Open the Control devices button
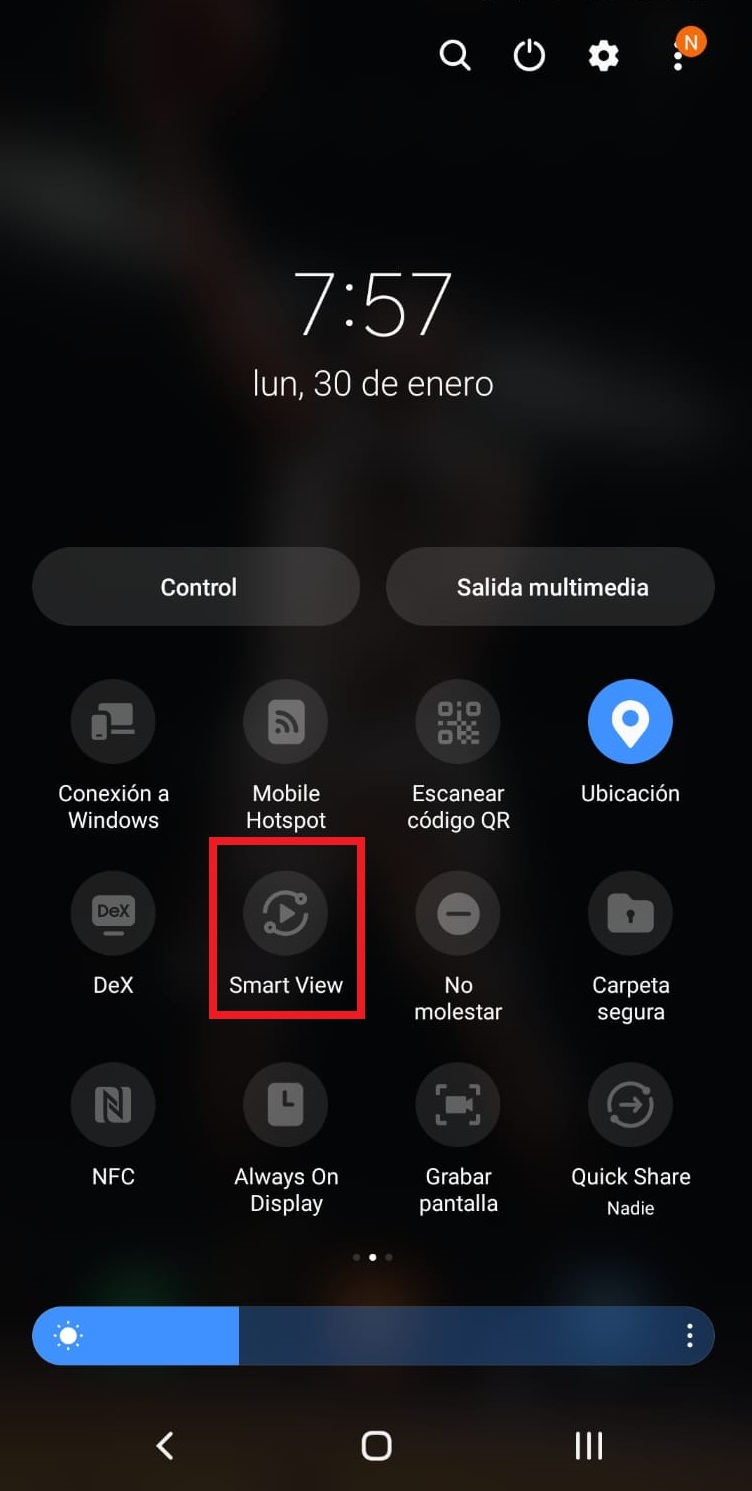Screen dimensions: 752x1491 (197, 587)
